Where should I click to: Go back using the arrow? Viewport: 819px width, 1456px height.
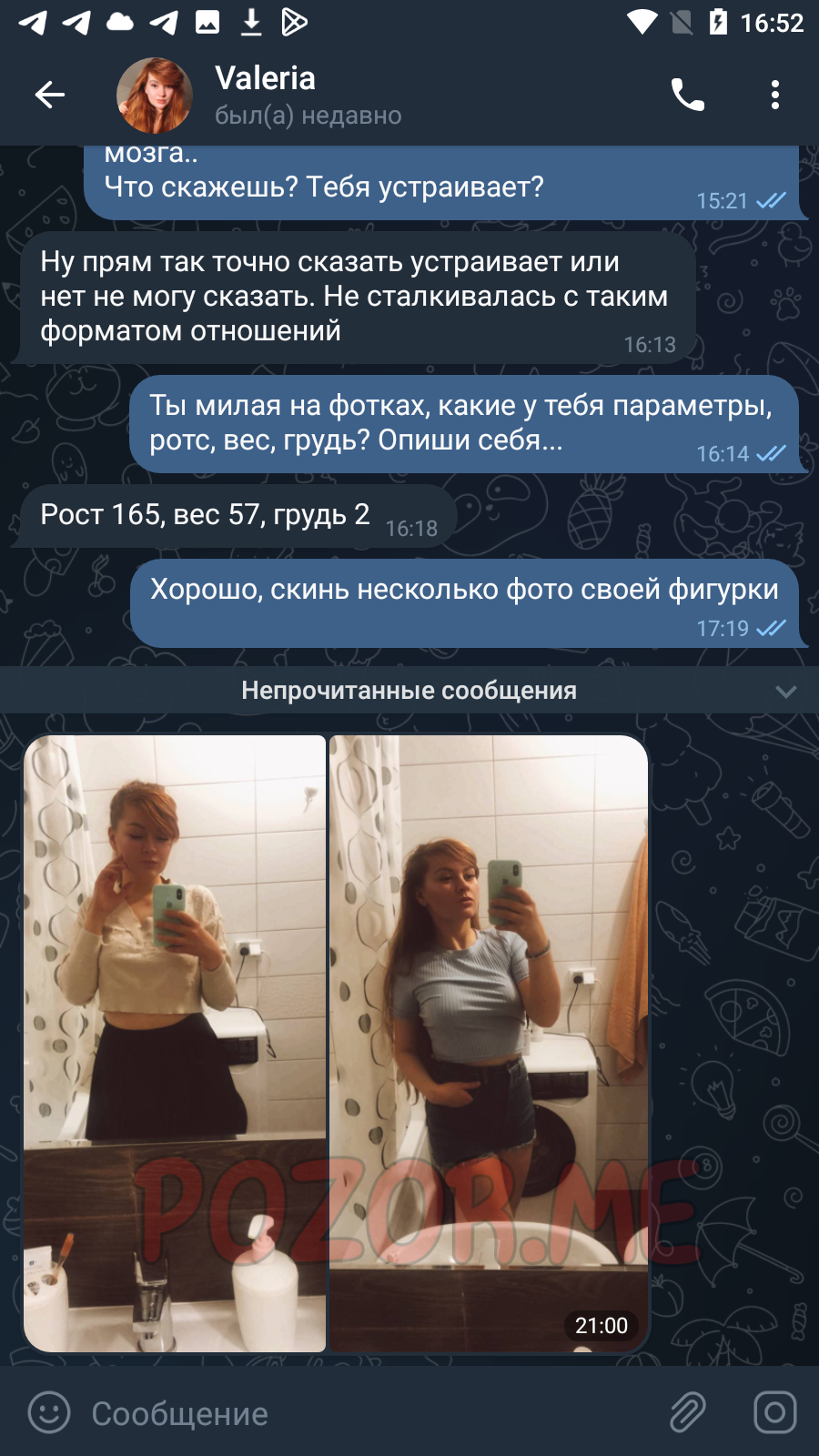tap(50, 95)
